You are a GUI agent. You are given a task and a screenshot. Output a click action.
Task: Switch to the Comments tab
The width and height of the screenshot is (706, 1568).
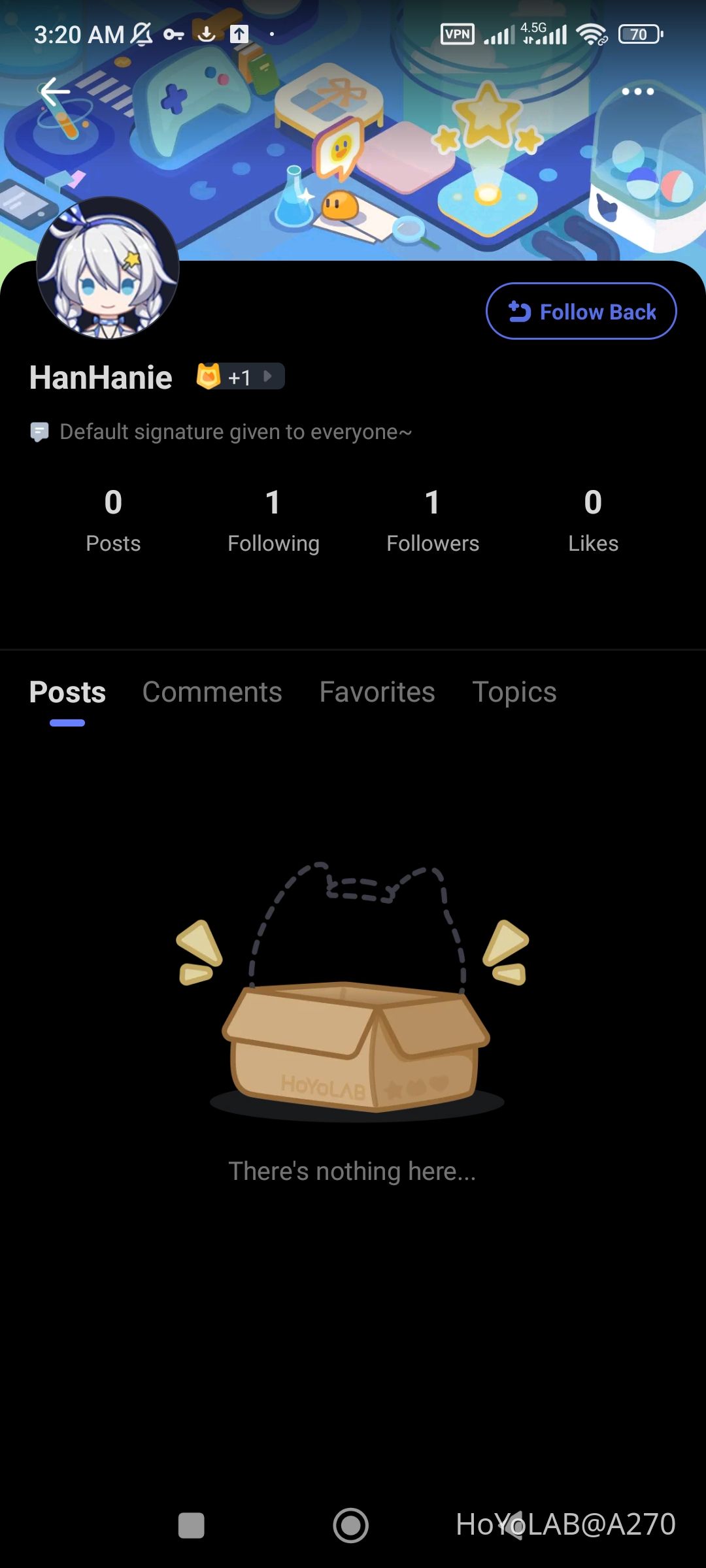[212, 693]
